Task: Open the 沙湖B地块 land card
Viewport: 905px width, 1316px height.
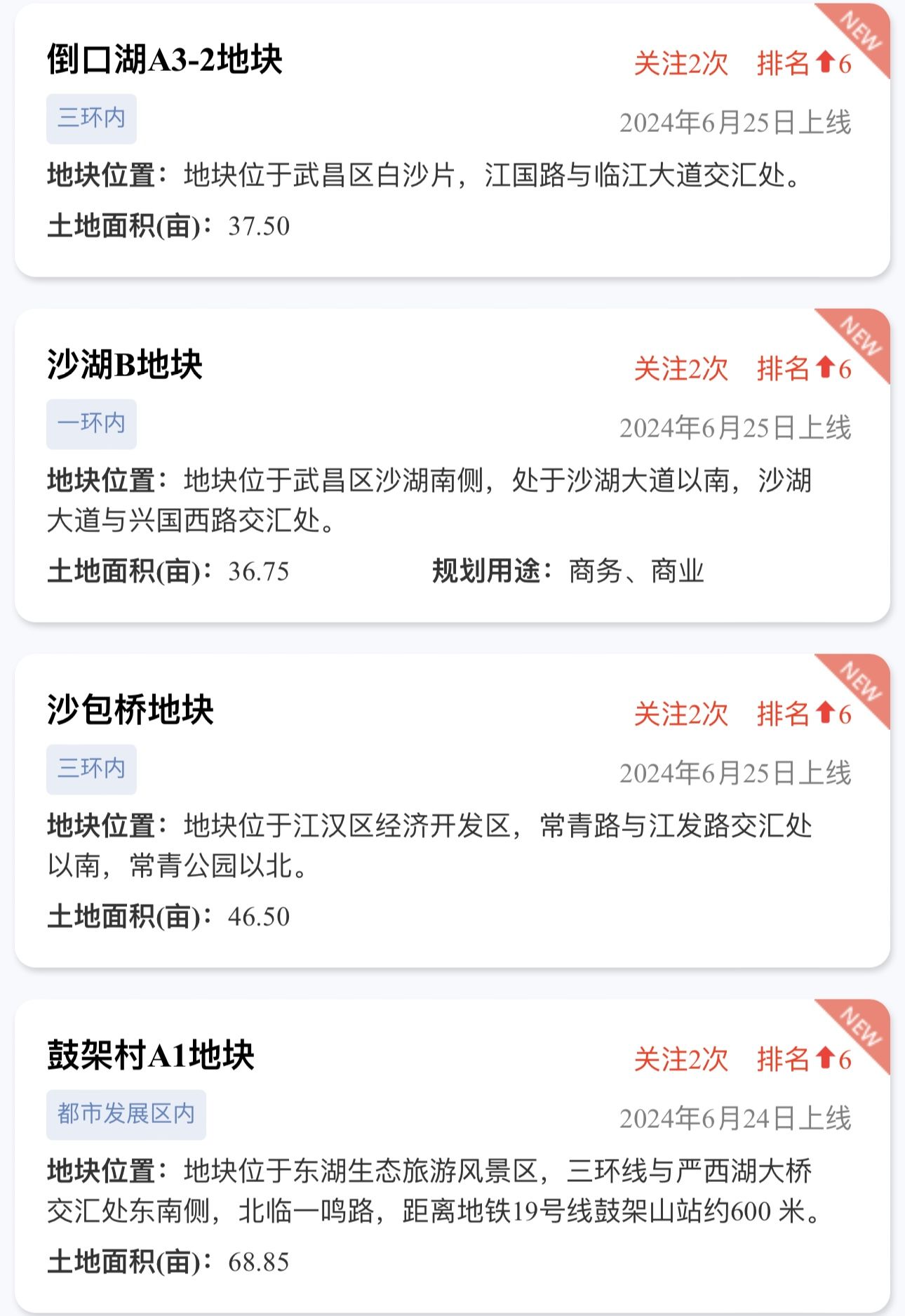Action: (x=125, y=365)
